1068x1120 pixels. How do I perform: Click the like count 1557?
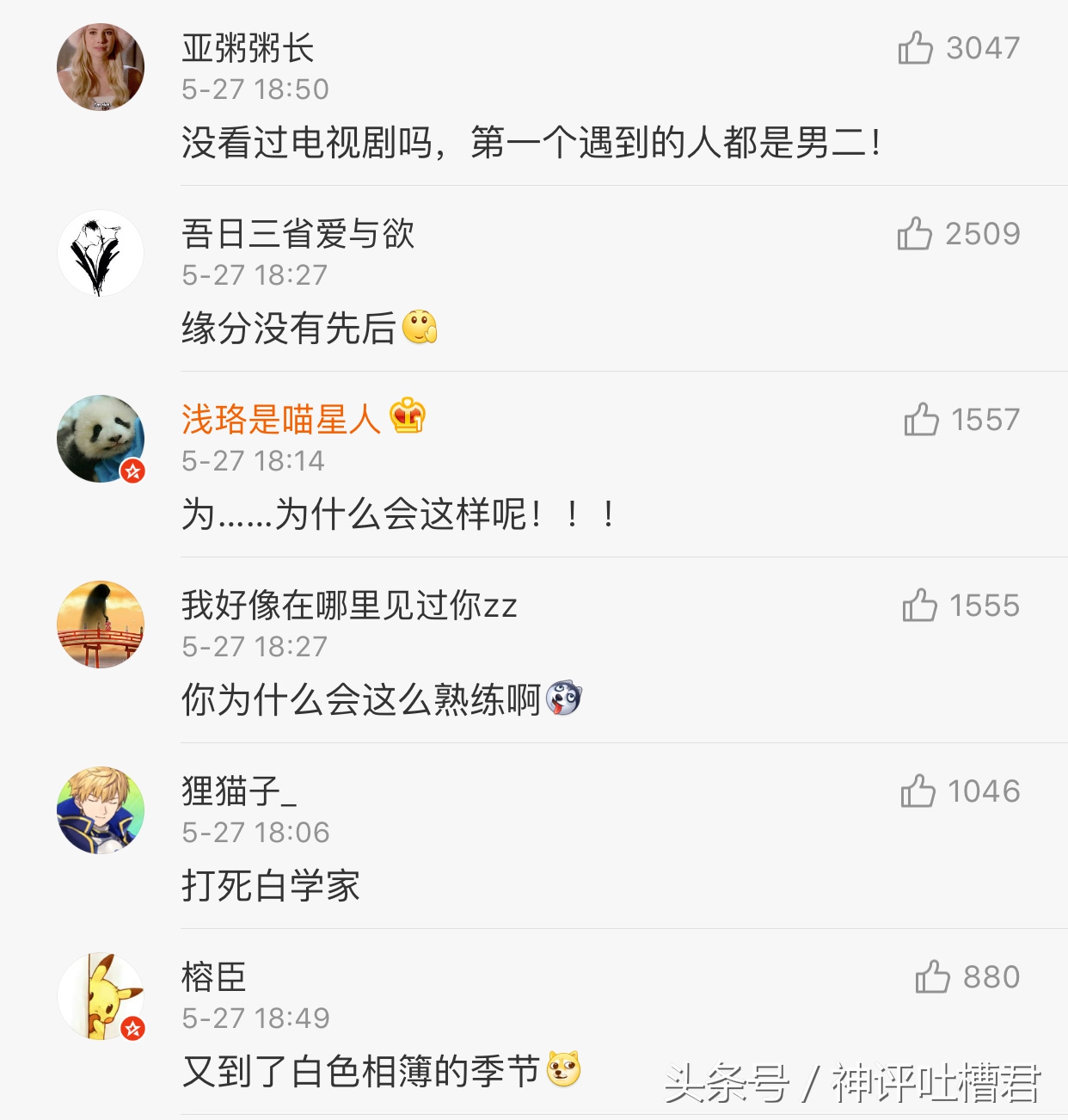[985, 421]
